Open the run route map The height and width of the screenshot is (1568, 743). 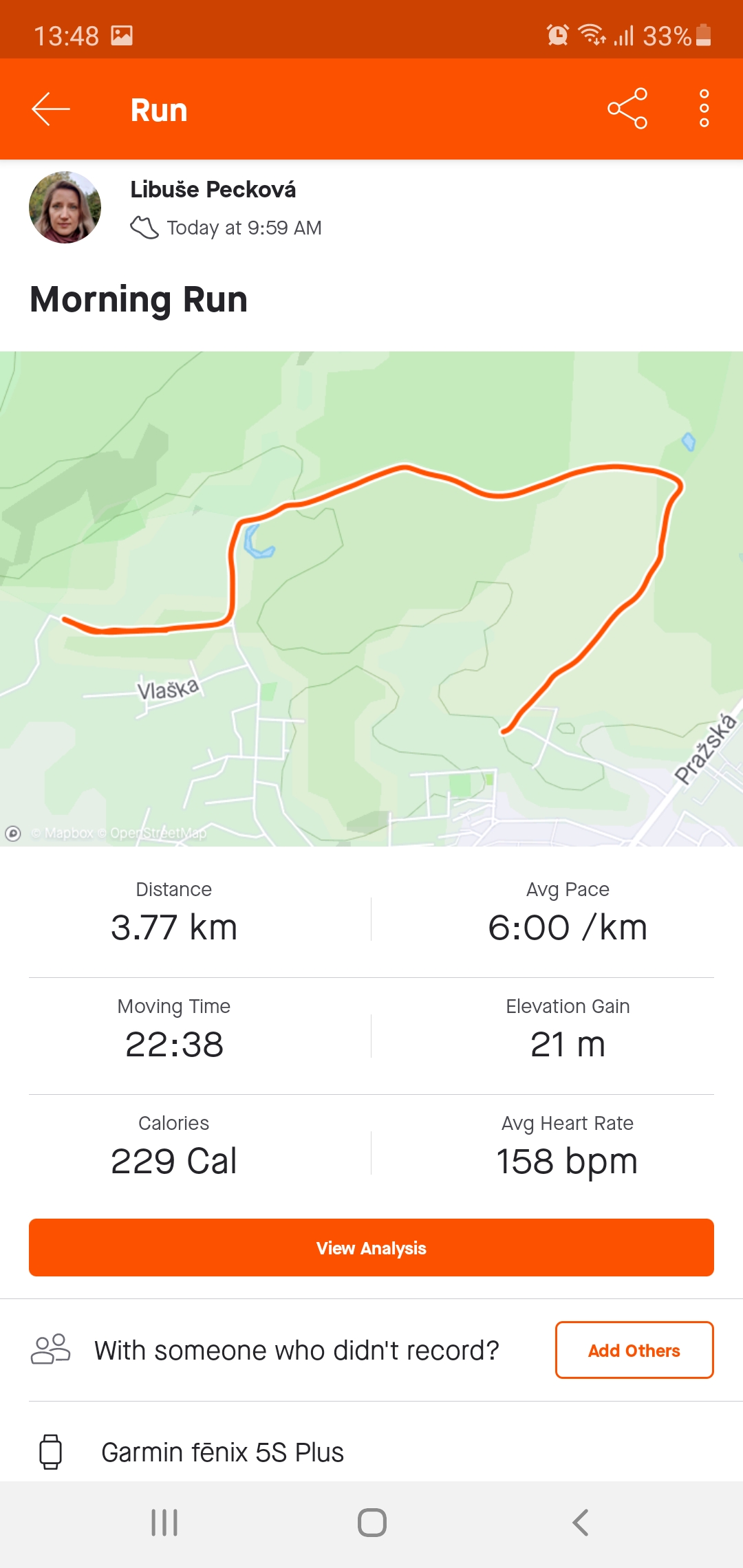371,598
